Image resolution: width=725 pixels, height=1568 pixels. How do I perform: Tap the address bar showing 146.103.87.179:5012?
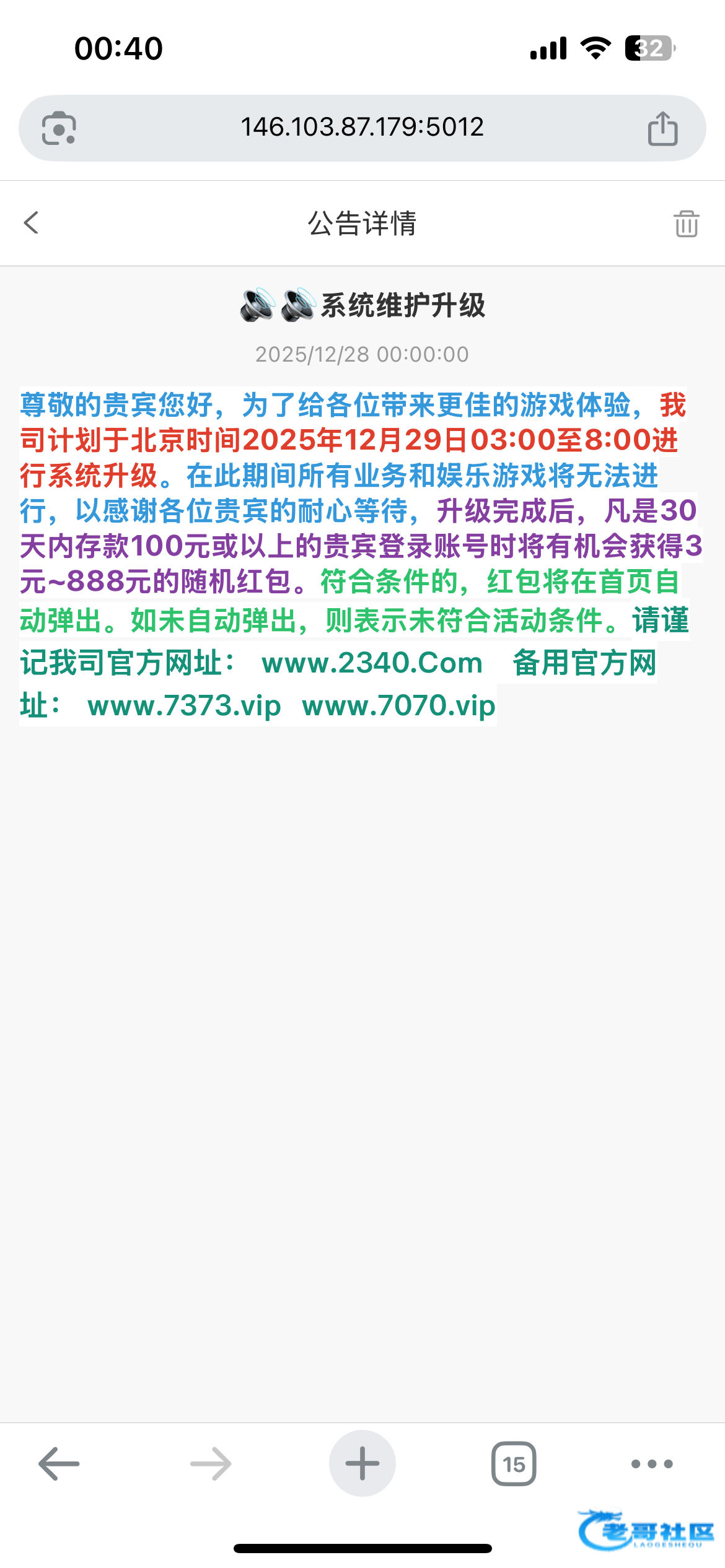coord(362,128)
